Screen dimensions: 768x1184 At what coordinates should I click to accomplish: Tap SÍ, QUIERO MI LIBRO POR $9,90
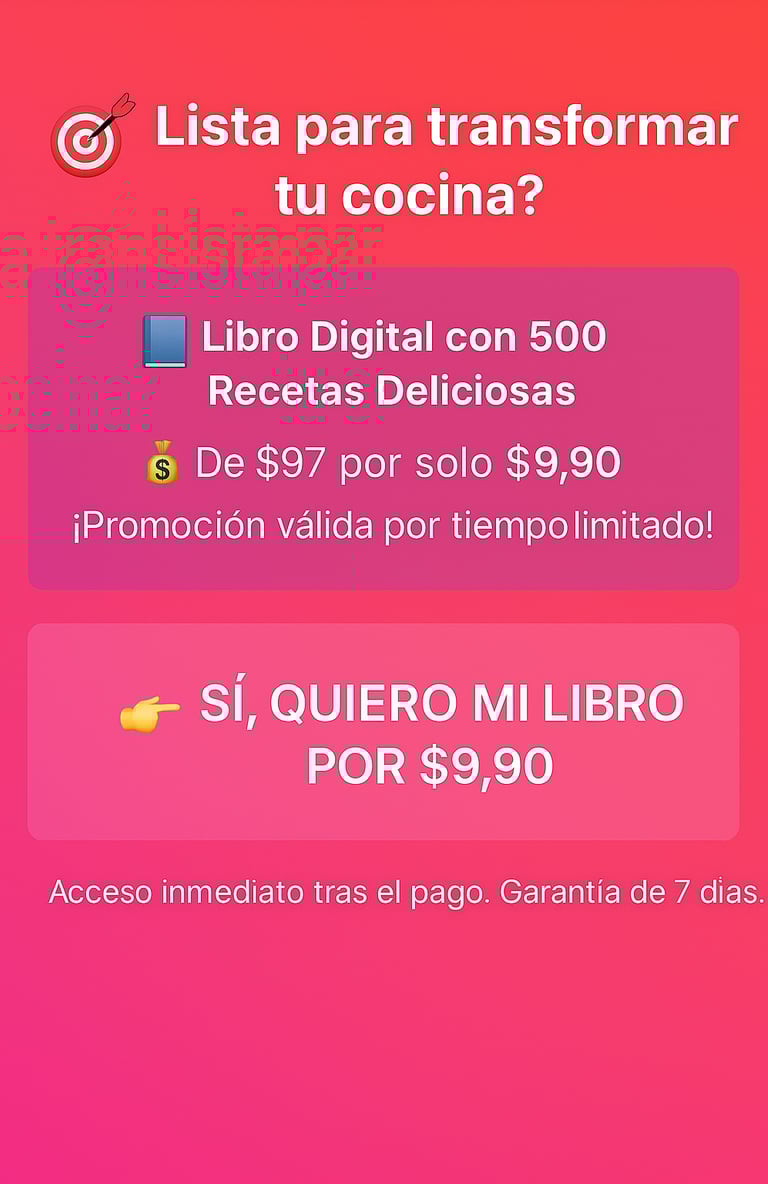(384, 732)
